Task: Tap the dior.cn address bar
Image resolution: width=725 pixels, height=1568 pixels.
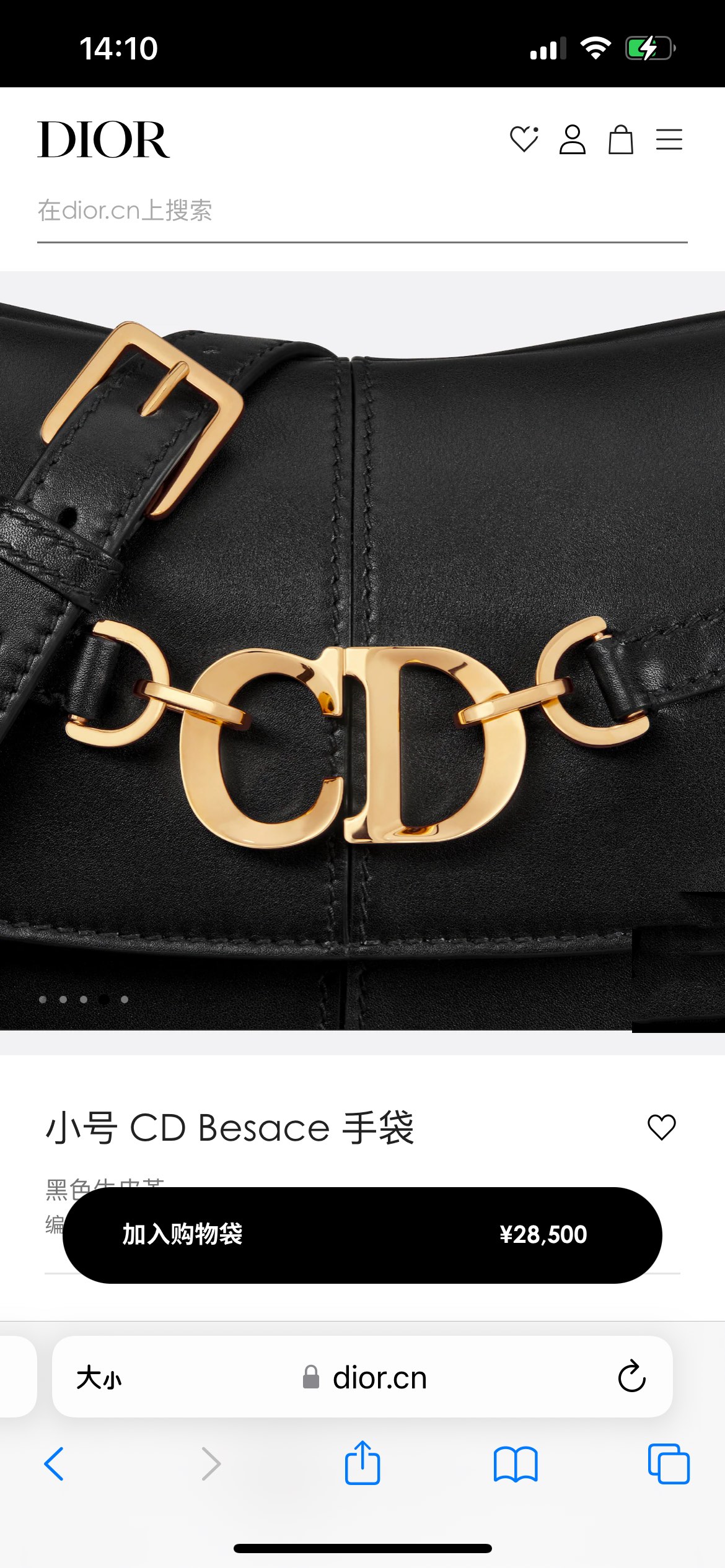Action: [372, 1378]
